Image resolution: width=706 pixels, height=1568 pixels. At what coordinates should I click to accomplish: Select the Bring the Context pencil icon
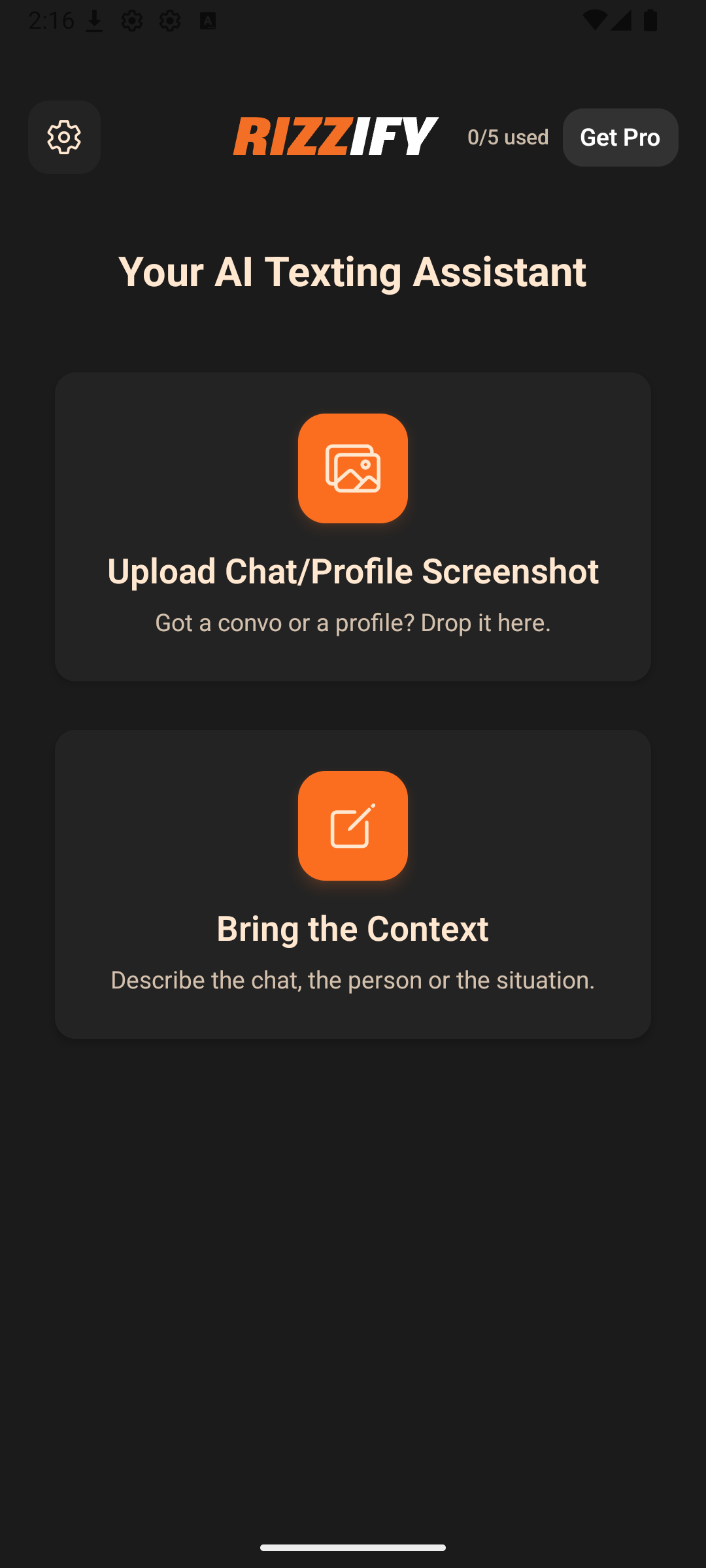click(352, 826)
